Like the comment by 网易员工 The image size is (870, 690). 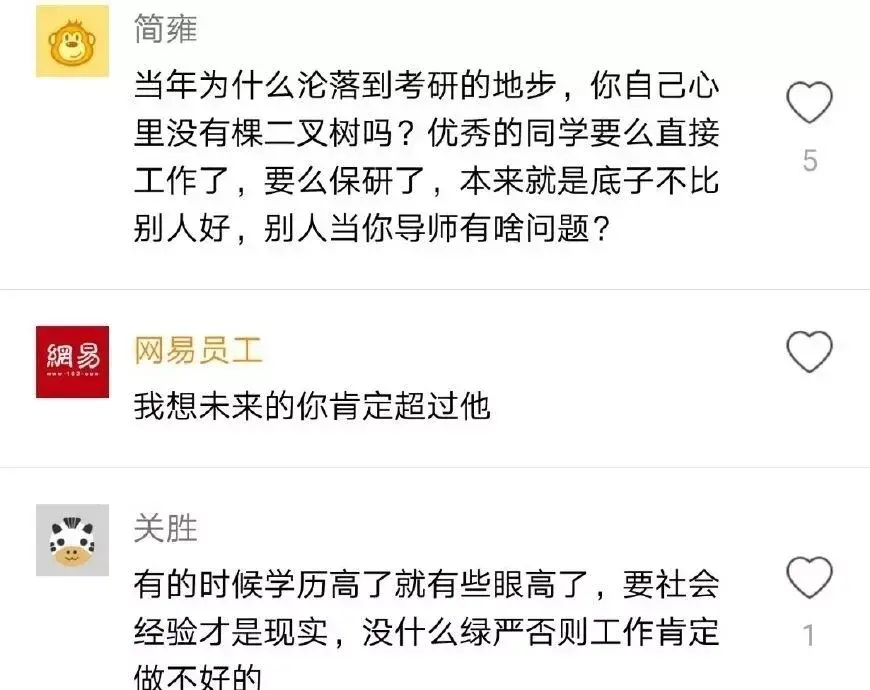click(809, 352)
